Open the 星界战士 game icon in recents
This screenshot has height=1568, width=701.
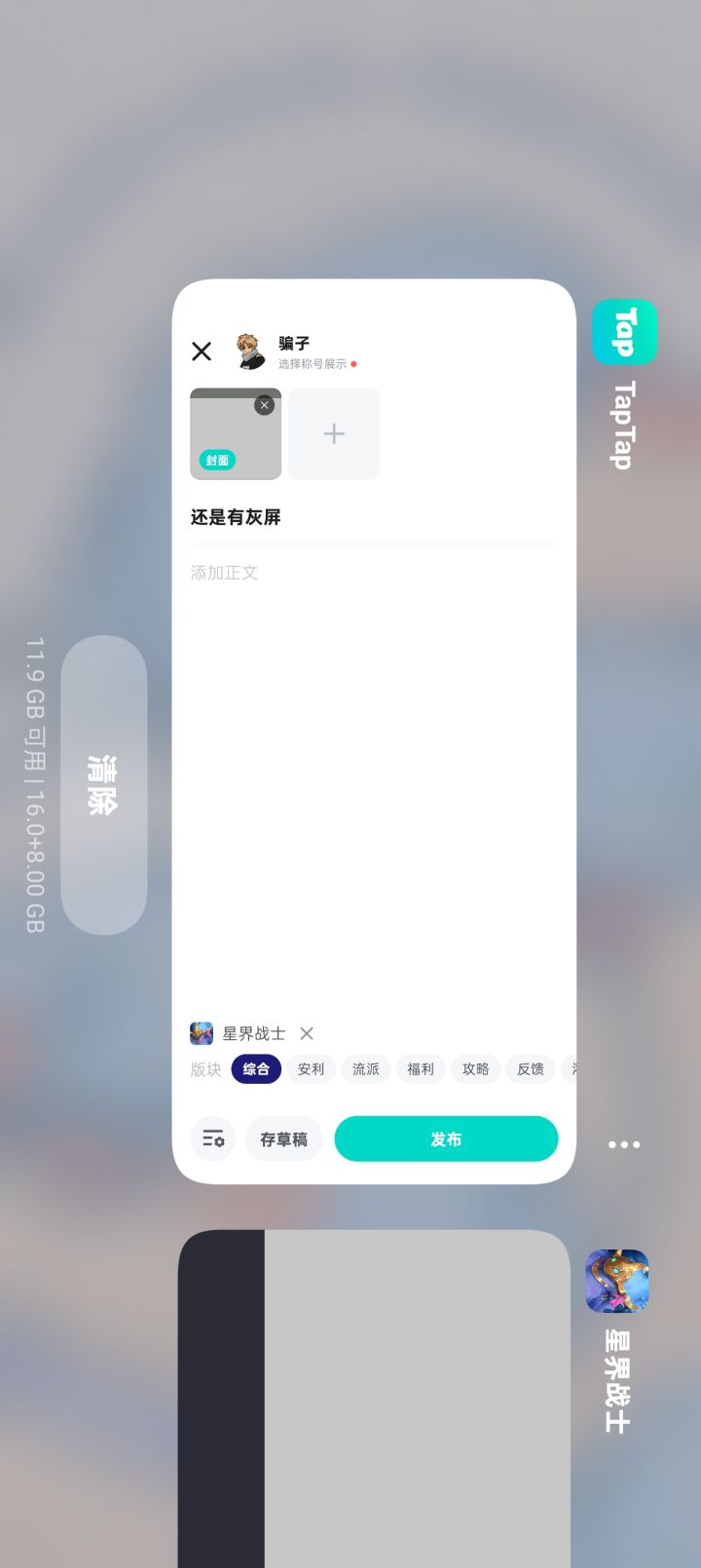click(617, 1282)
